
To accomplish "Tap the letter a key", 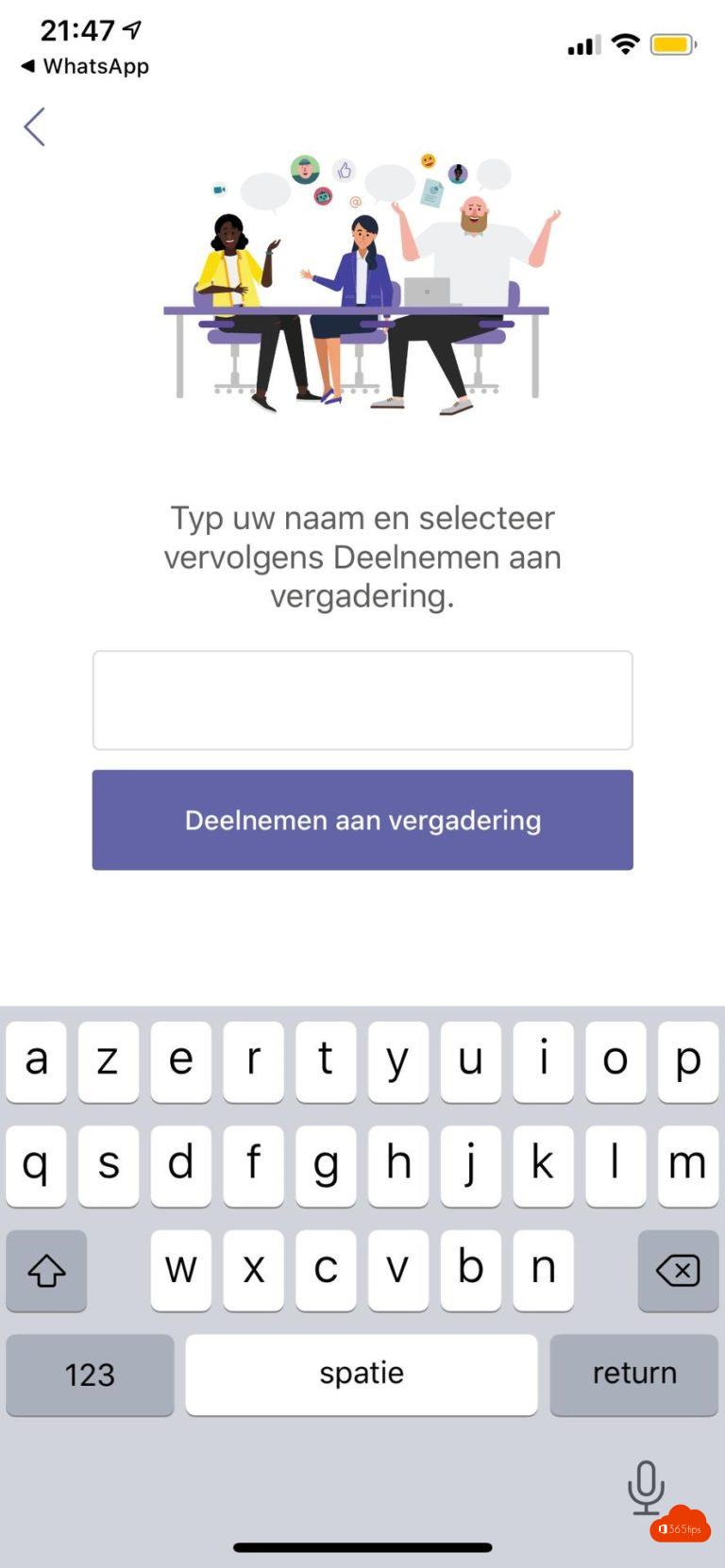I will pyautogui.click(x=35, y=1062).
